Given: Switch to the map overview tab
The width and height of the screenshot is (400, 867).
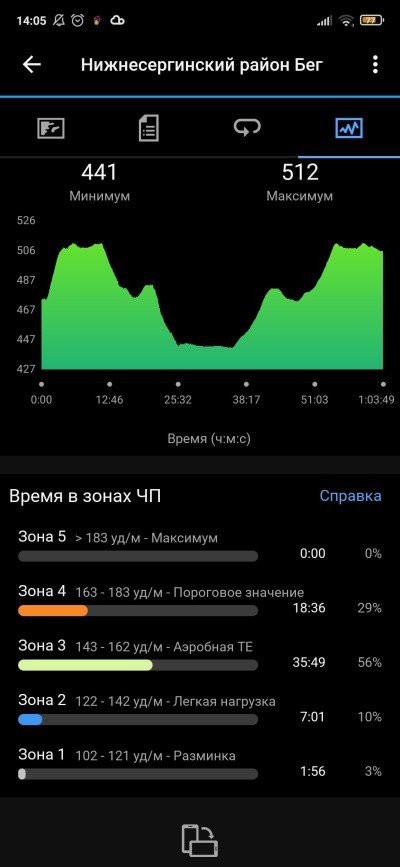Looking at the screenshot, I should [x=51, y=128].
